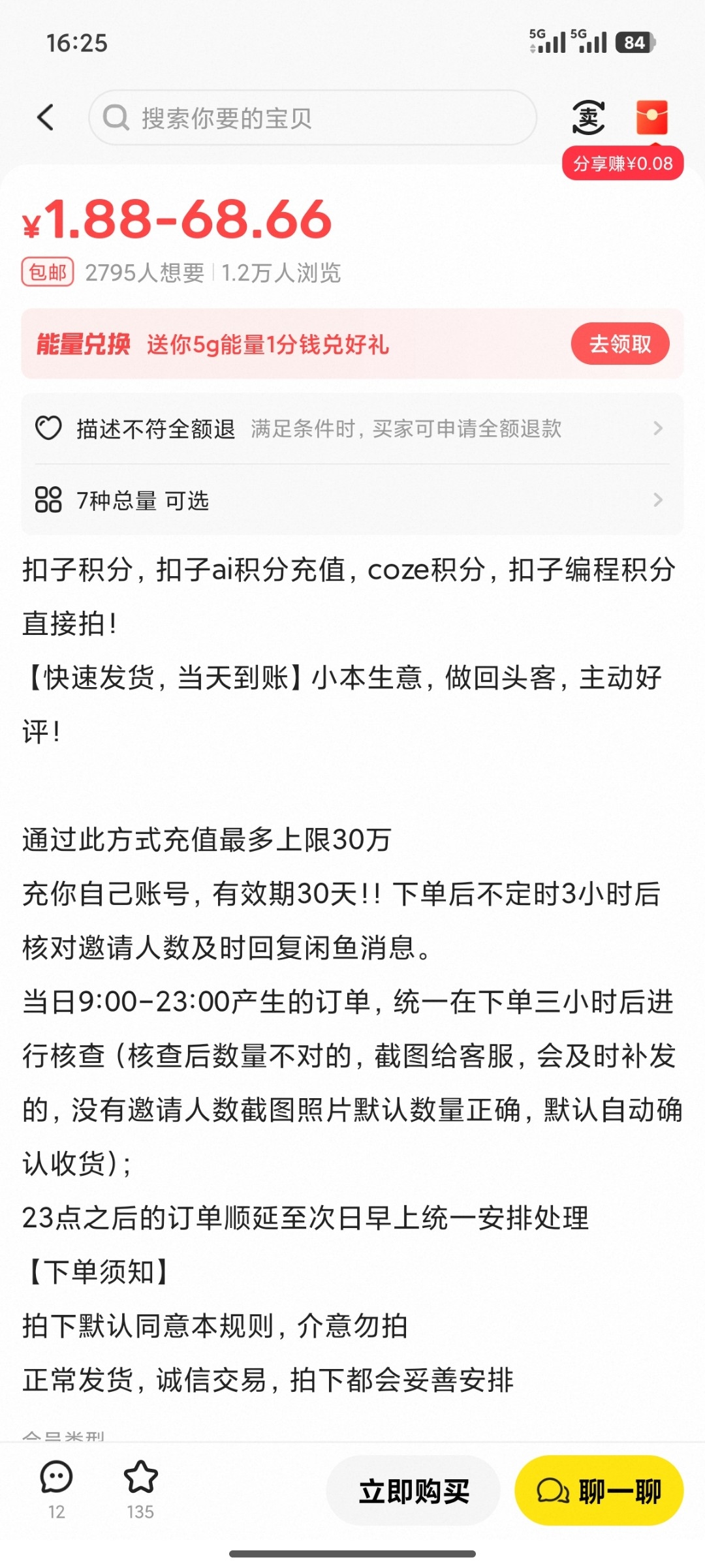Tap the red envelope share-to-earn icon
Screen dimensions: 705x1568
(x=651, y=118)
